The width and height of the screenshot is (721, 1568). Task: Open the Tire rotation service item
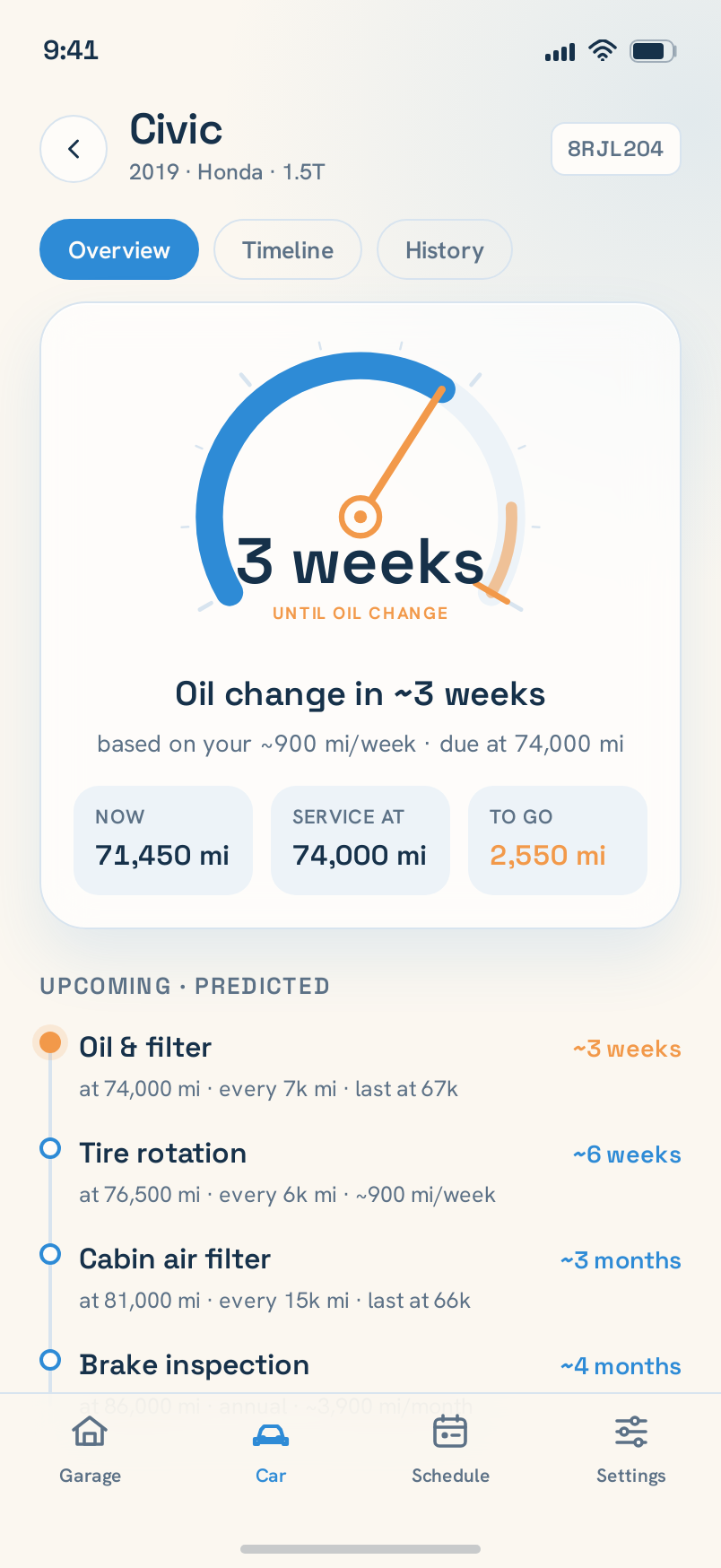point(360,1172)
